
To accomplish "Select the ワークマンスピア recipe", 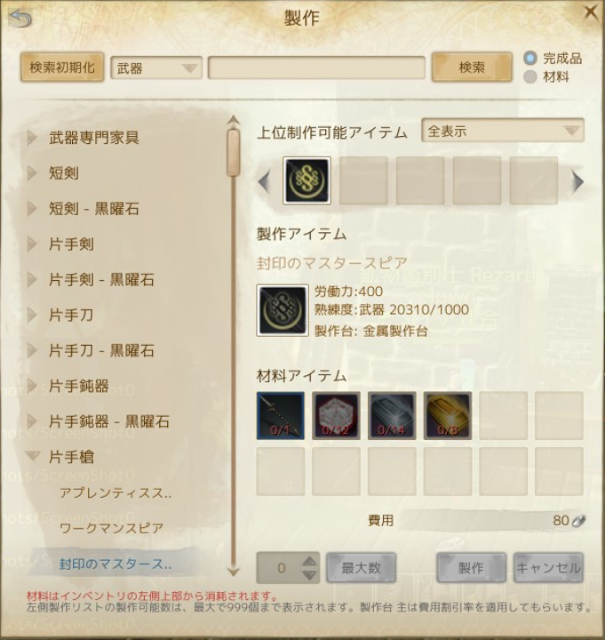I will click(x=110, y=526).
